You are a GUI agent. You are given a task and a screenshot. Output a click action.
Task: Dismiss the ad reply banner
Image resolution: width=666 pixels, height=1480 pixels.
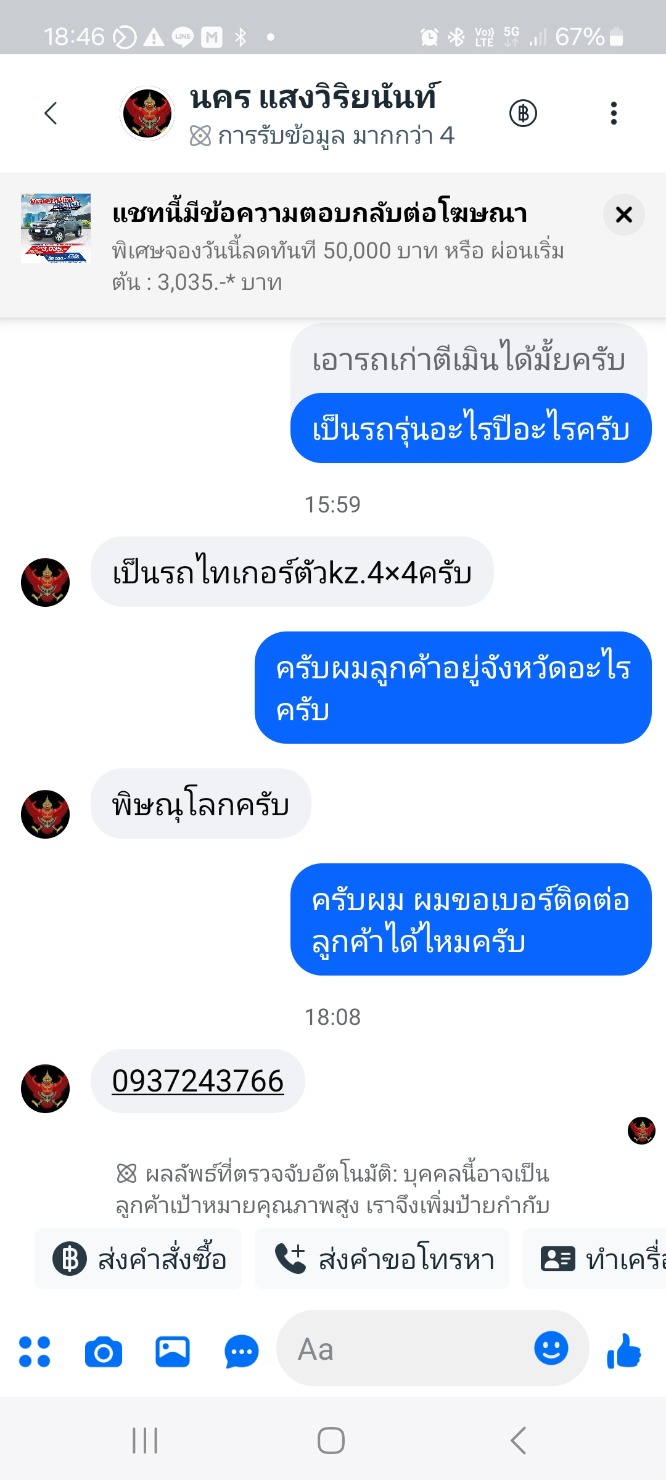click(624, 214)
